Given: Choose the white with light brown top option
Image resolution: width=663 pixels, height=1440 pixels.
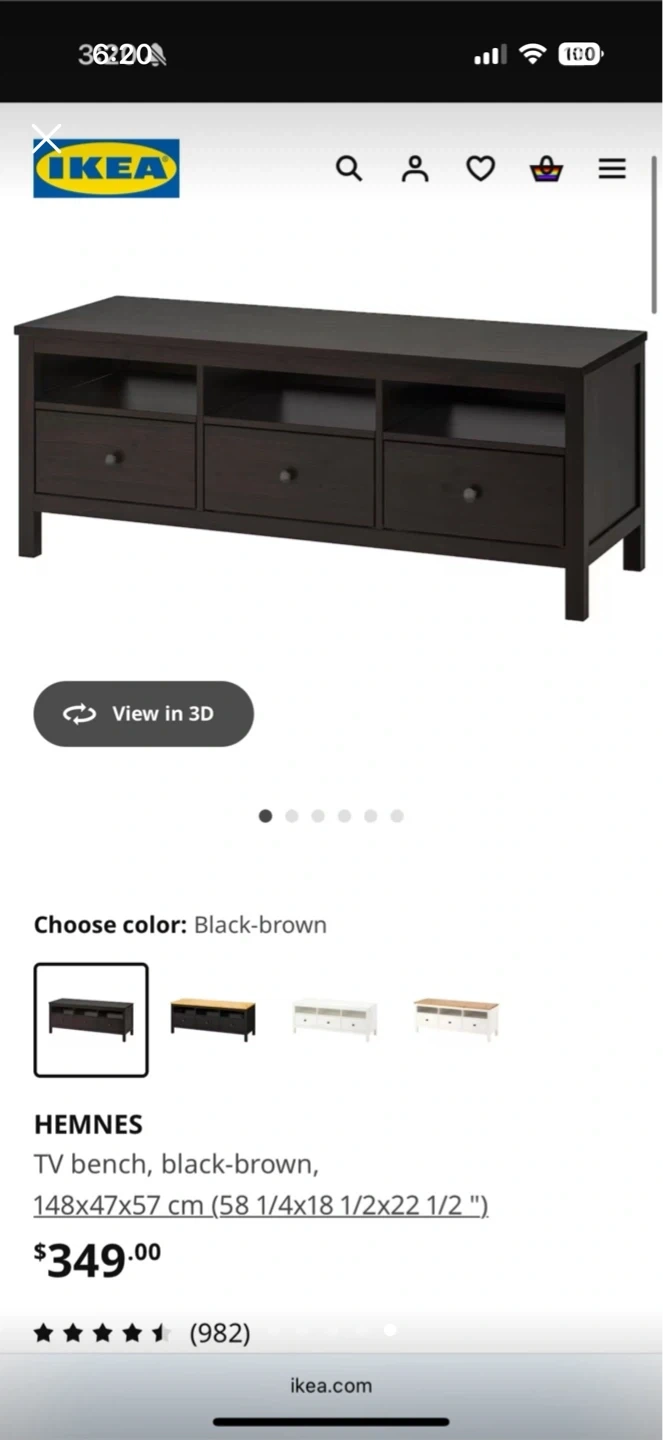Looking at the screenshot, I should point(456,1019).
